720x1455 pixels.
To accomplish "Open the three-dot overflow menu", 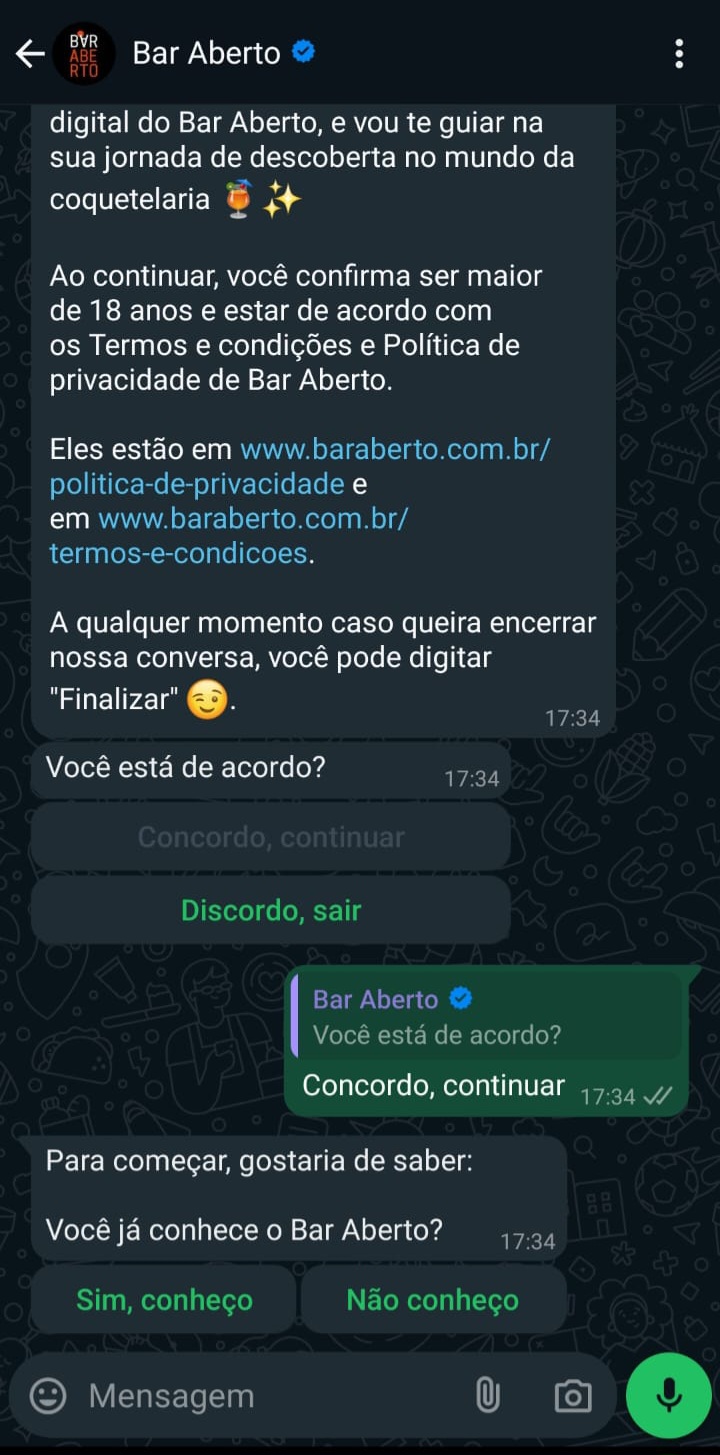I will coord(679,53).
